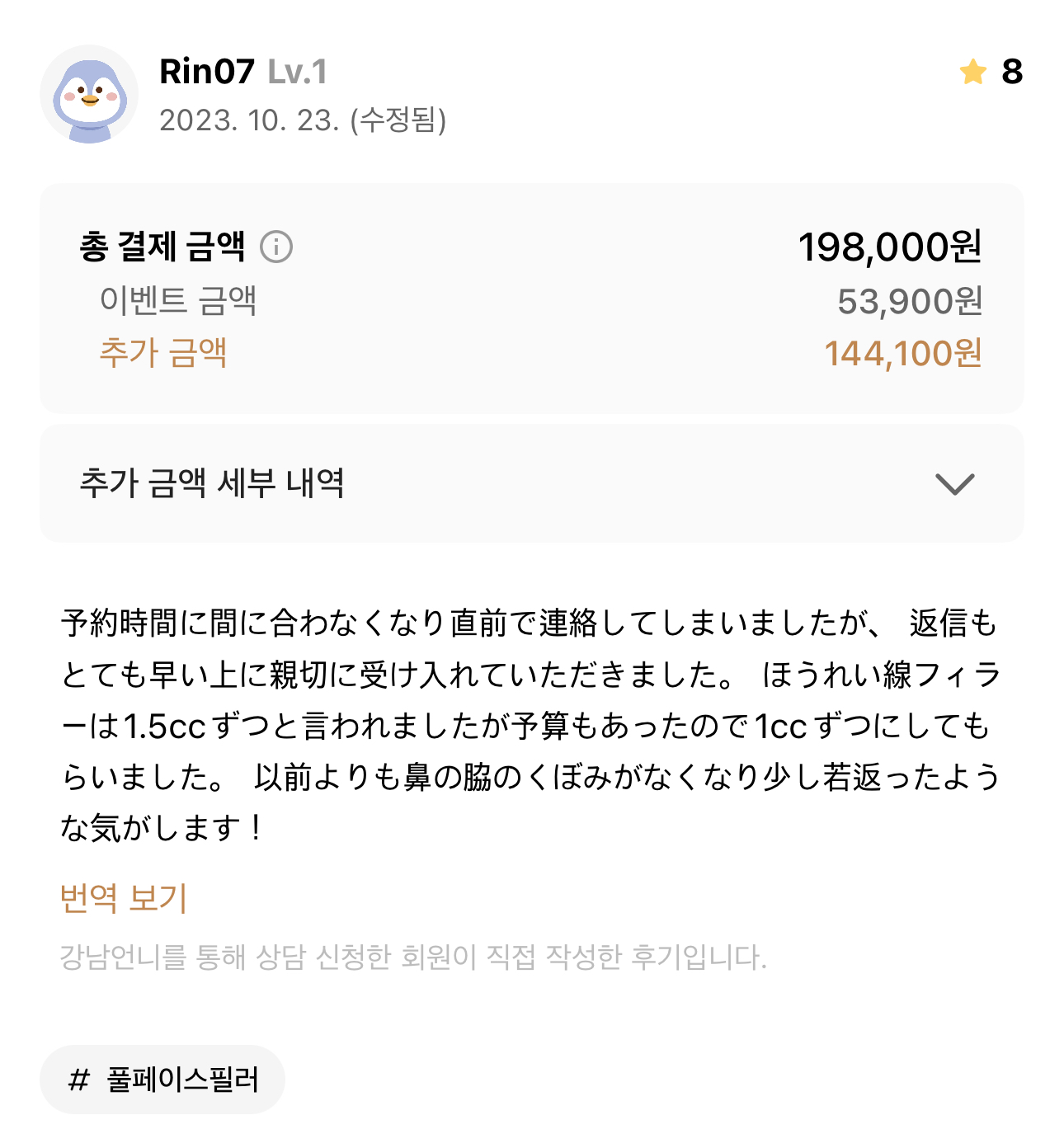The height and width of the screenshot is (1148, 1064).
Task: Open the info icon beside 총 결제 금액
Action: point(276,247)
